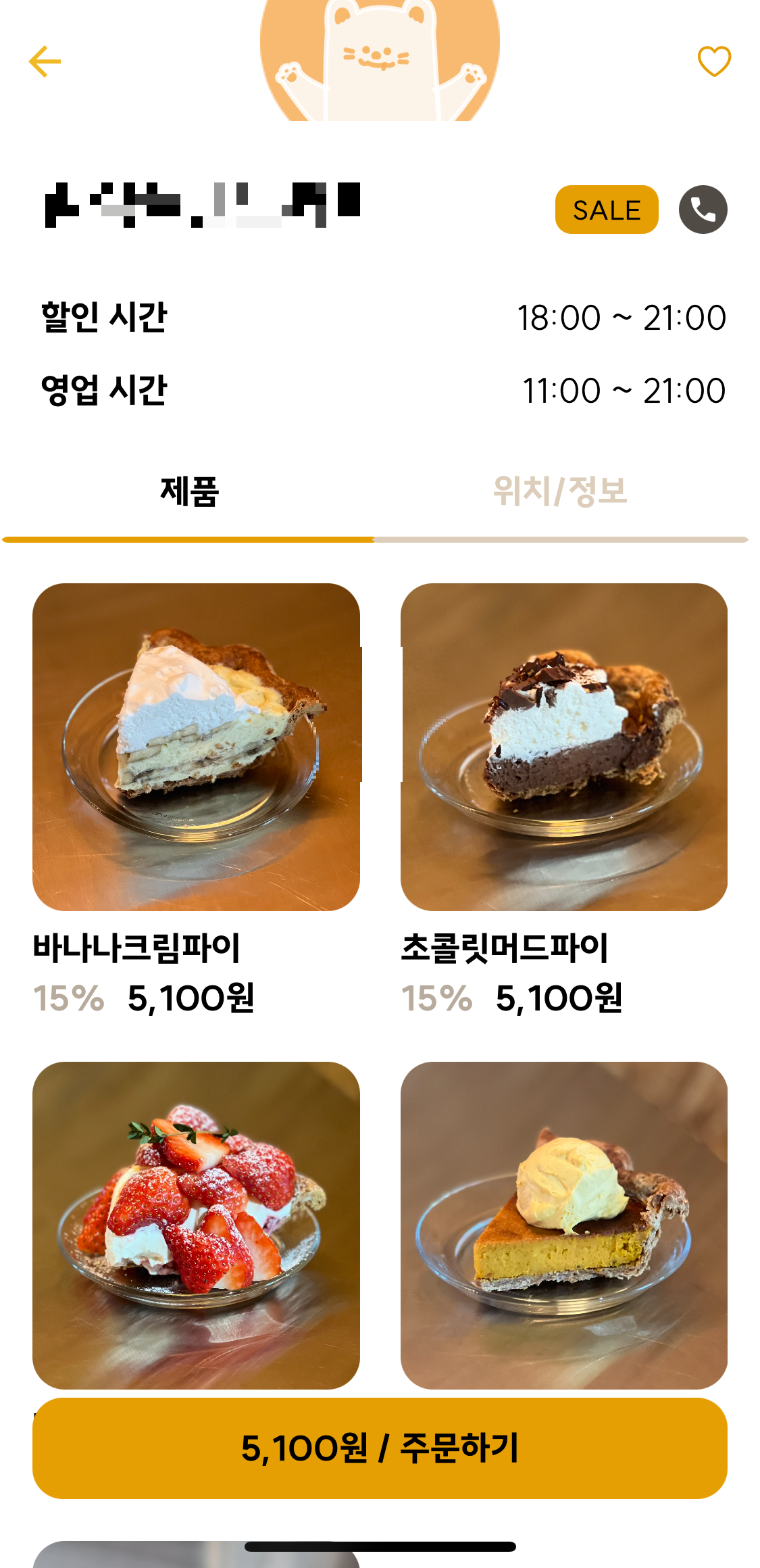Tap the 18:00 ~ 21:00 discount time
This screenshot has height=1568, width=760.
coord(622,316)
